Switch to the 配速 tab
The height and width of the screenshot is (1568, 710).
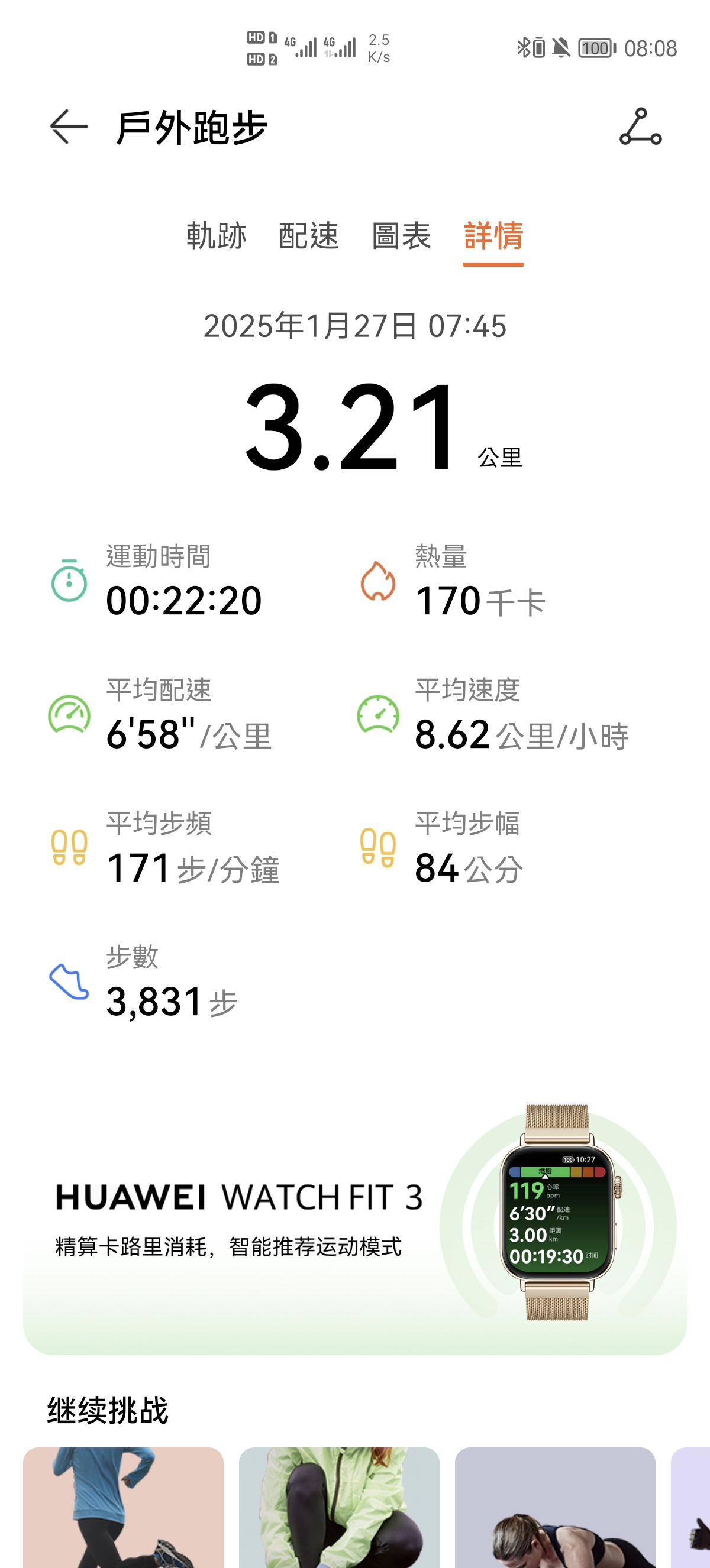click(x=309, y=235)
